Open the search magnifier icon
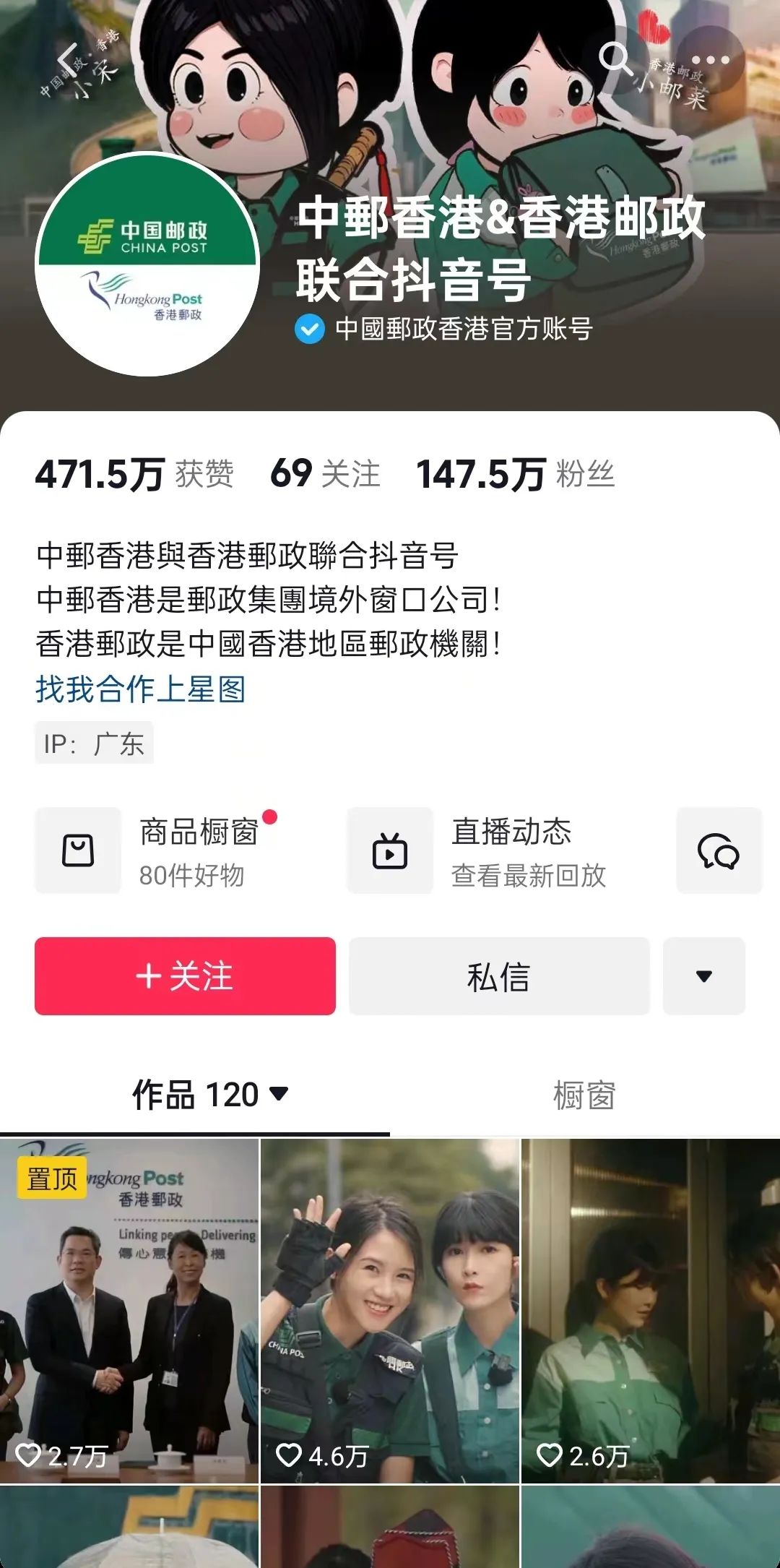The width and height of the screenshot is (780, 1568). [616, 59]
